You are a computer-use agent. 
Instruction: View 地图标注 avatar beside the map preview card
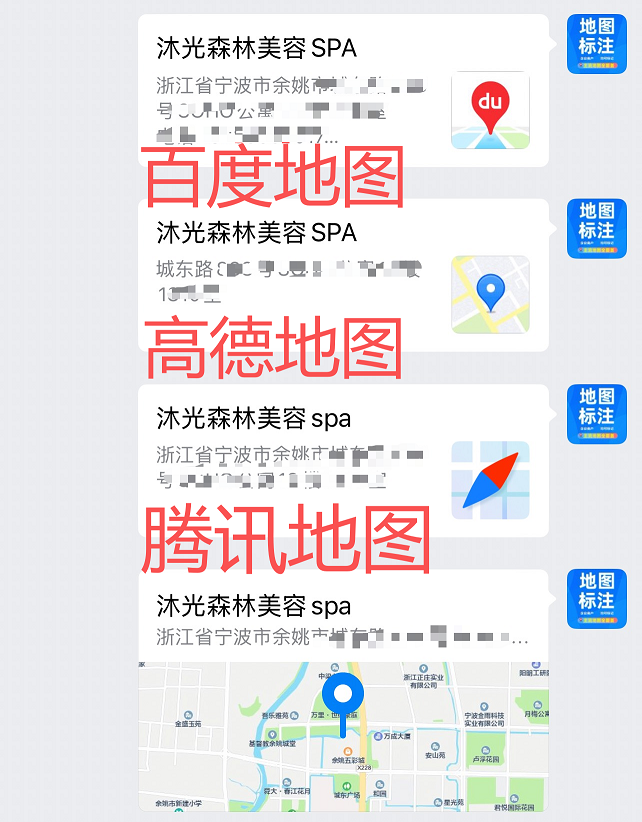(596, 599)
